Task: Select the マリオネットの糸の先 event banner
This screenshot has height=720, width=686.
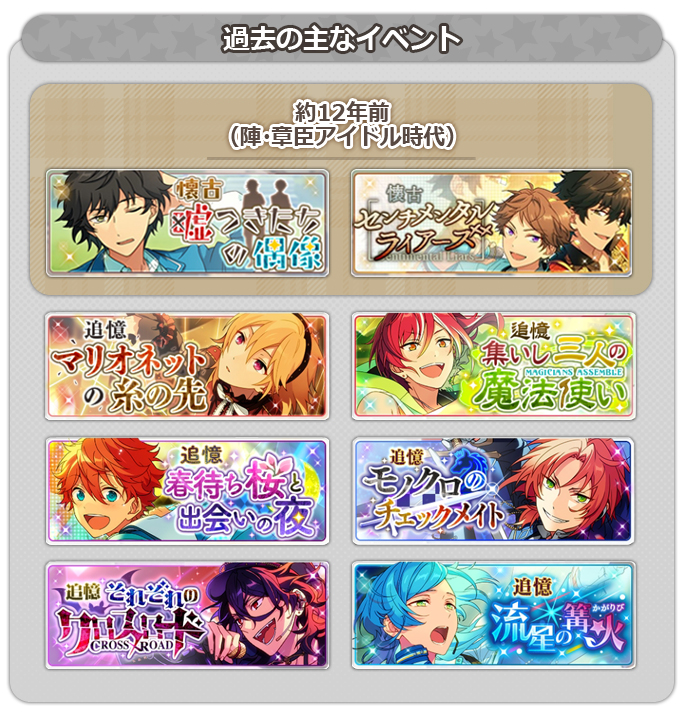Action: [188, 365]
